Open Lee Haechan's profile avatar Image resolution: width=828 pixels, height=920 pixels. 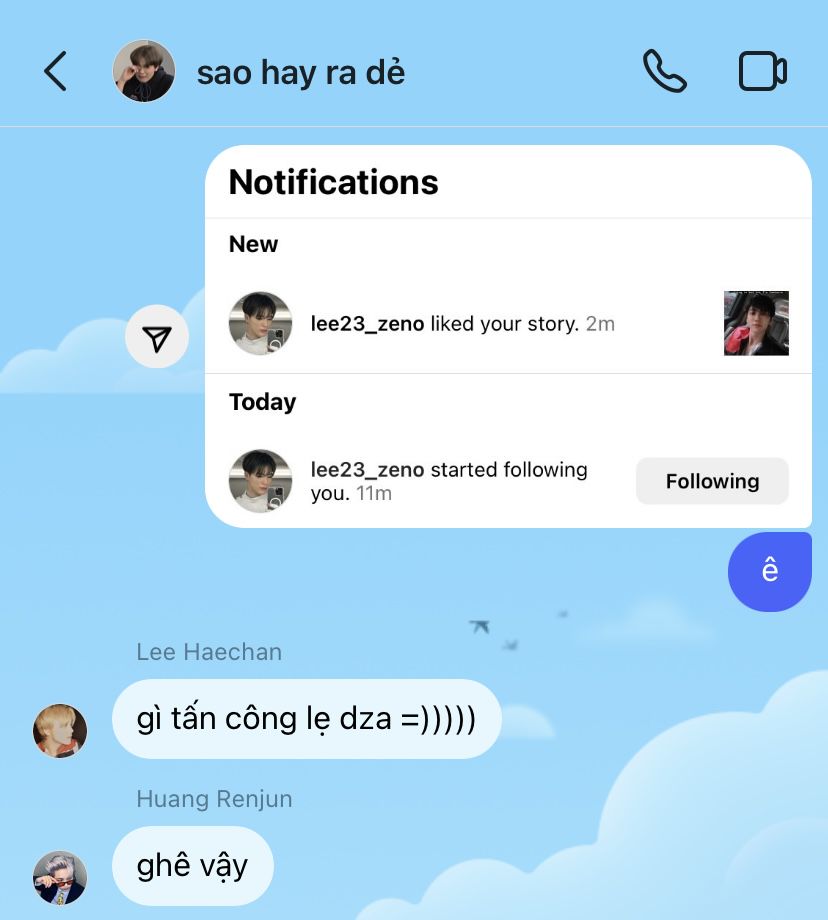click(x=60, y=731)
